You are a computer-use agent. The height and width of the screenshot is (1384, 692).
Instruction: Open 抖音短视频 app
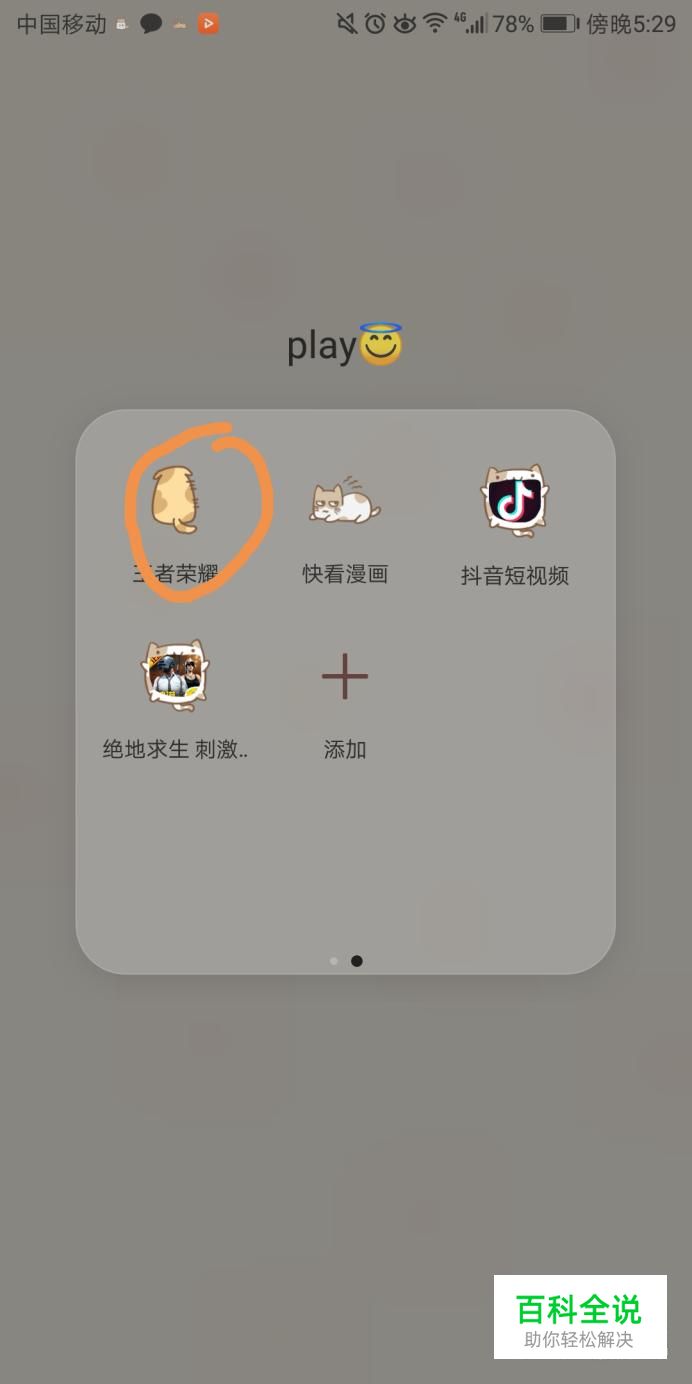(x=514, y=501)
